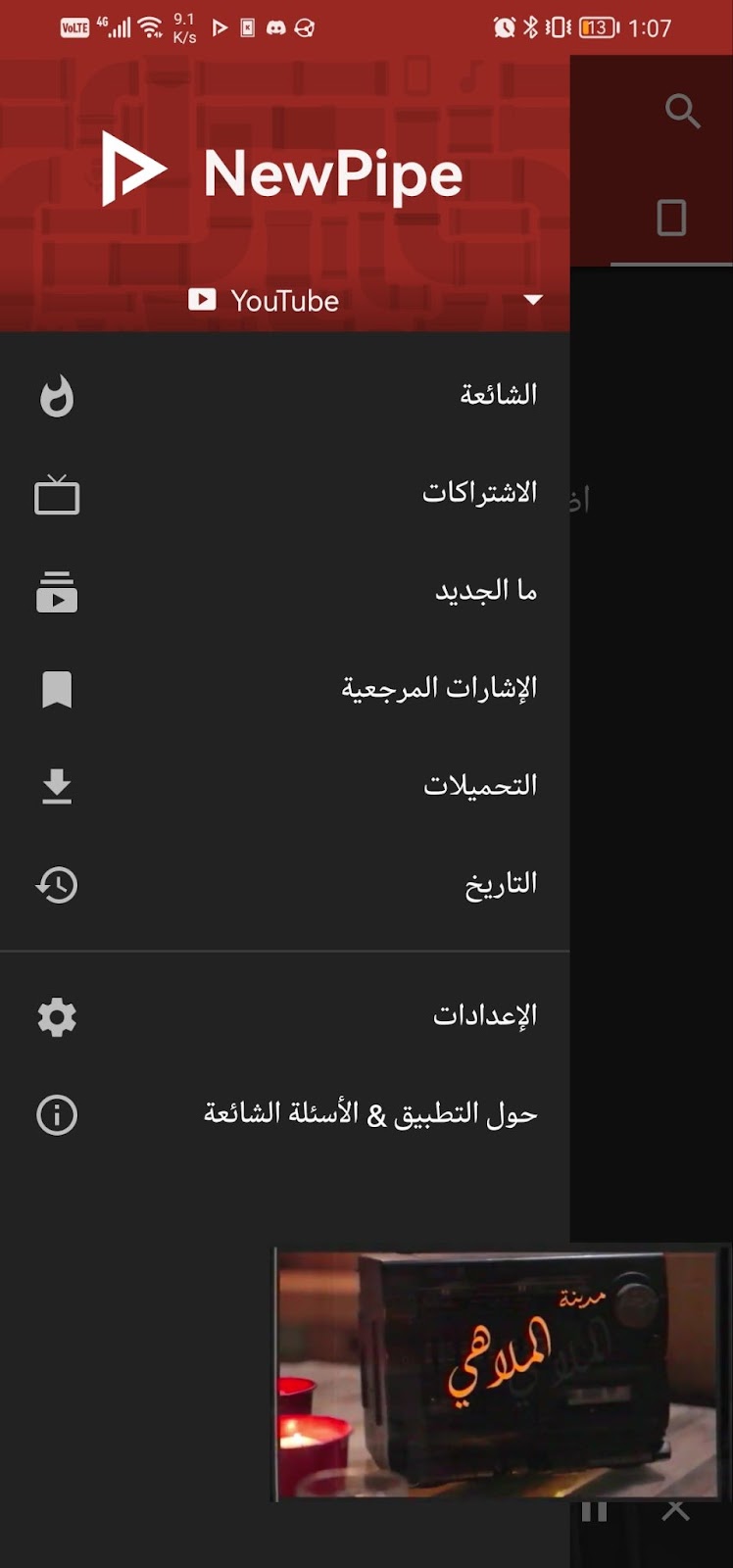Open الإعدادات settings
Screen dimensions: 733x1568
(x=284, y=1016)
